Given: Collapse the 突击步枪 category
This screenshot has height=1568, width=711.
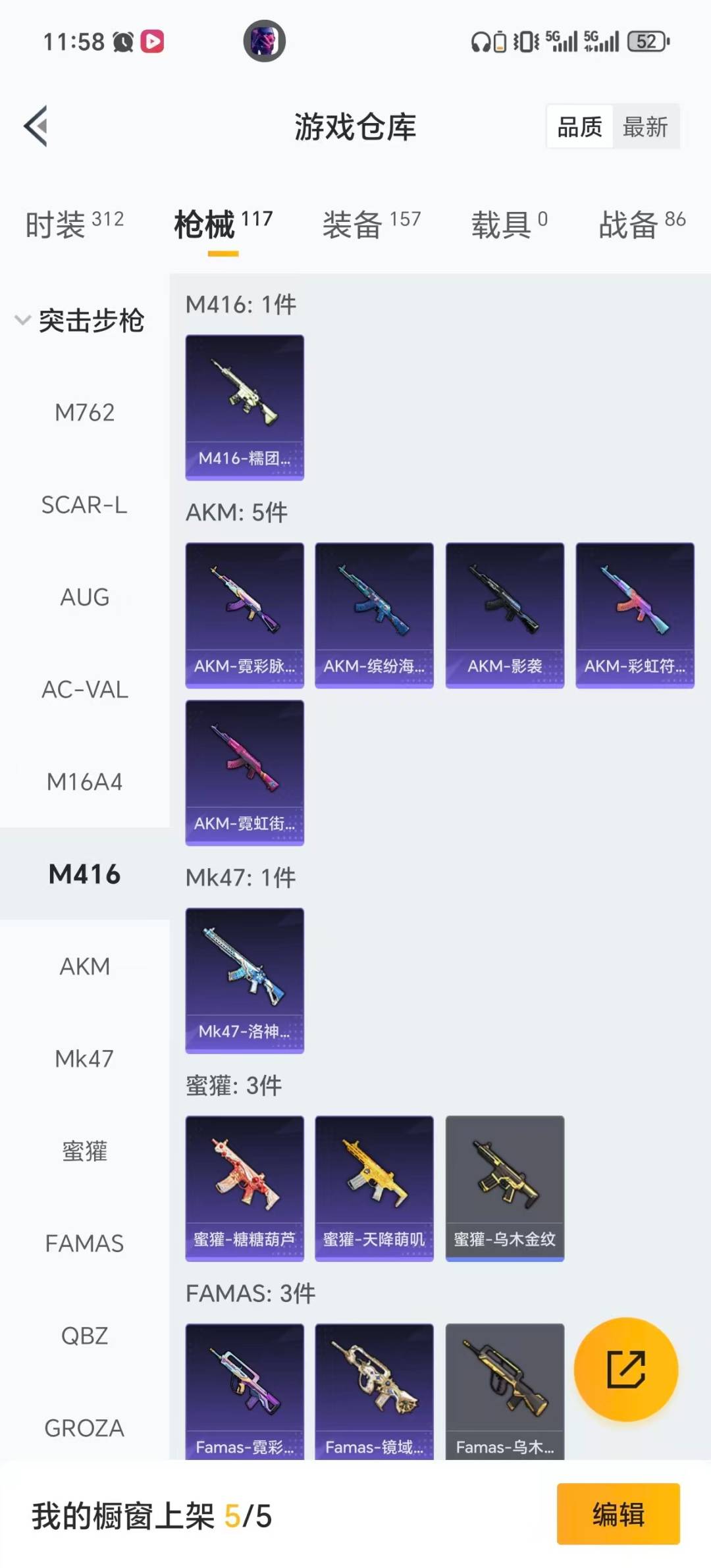Looking at the screenshot, I should click(79, 321).
